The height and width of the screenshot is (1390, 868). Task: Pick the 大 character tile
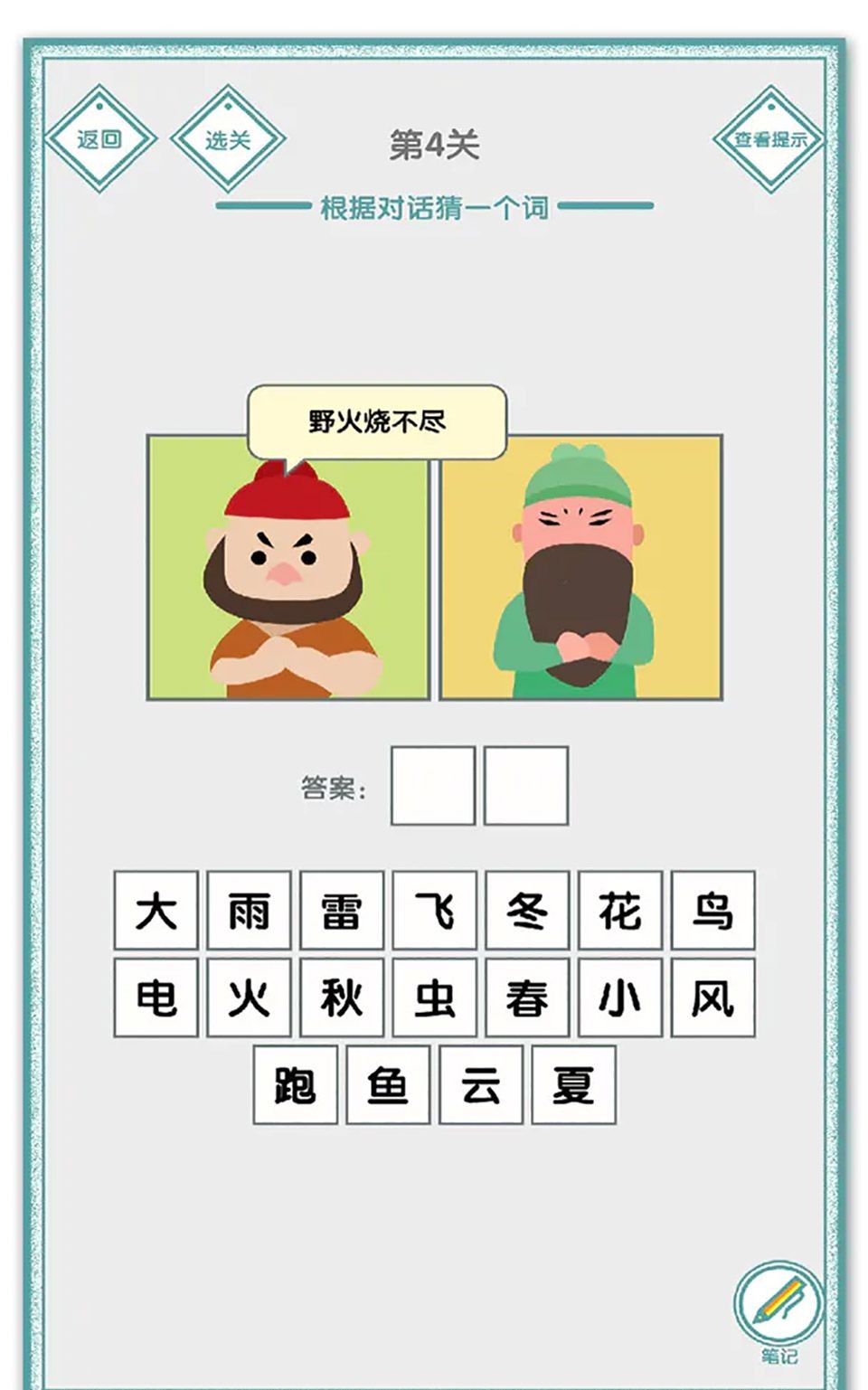pyautogui.click(x=156, y=910)
